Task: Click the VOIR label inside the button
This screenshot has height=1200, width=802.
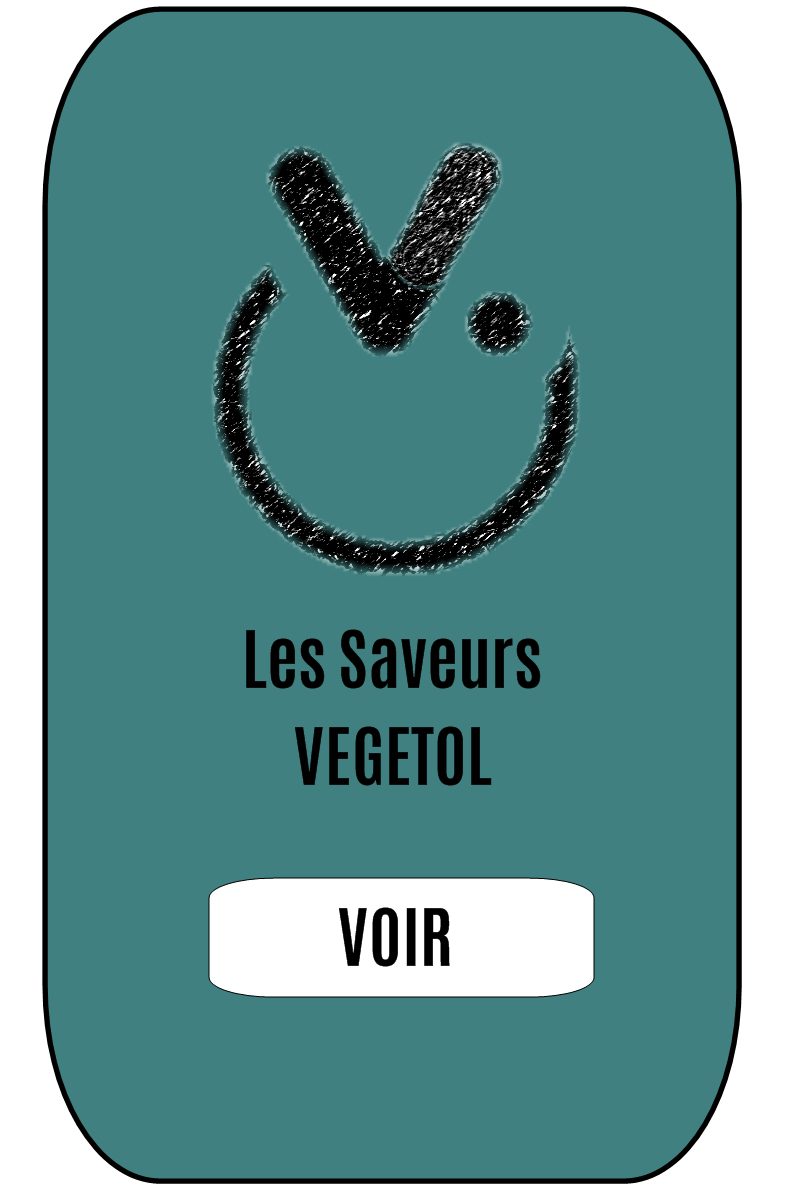Action: (x=397, y=935)
